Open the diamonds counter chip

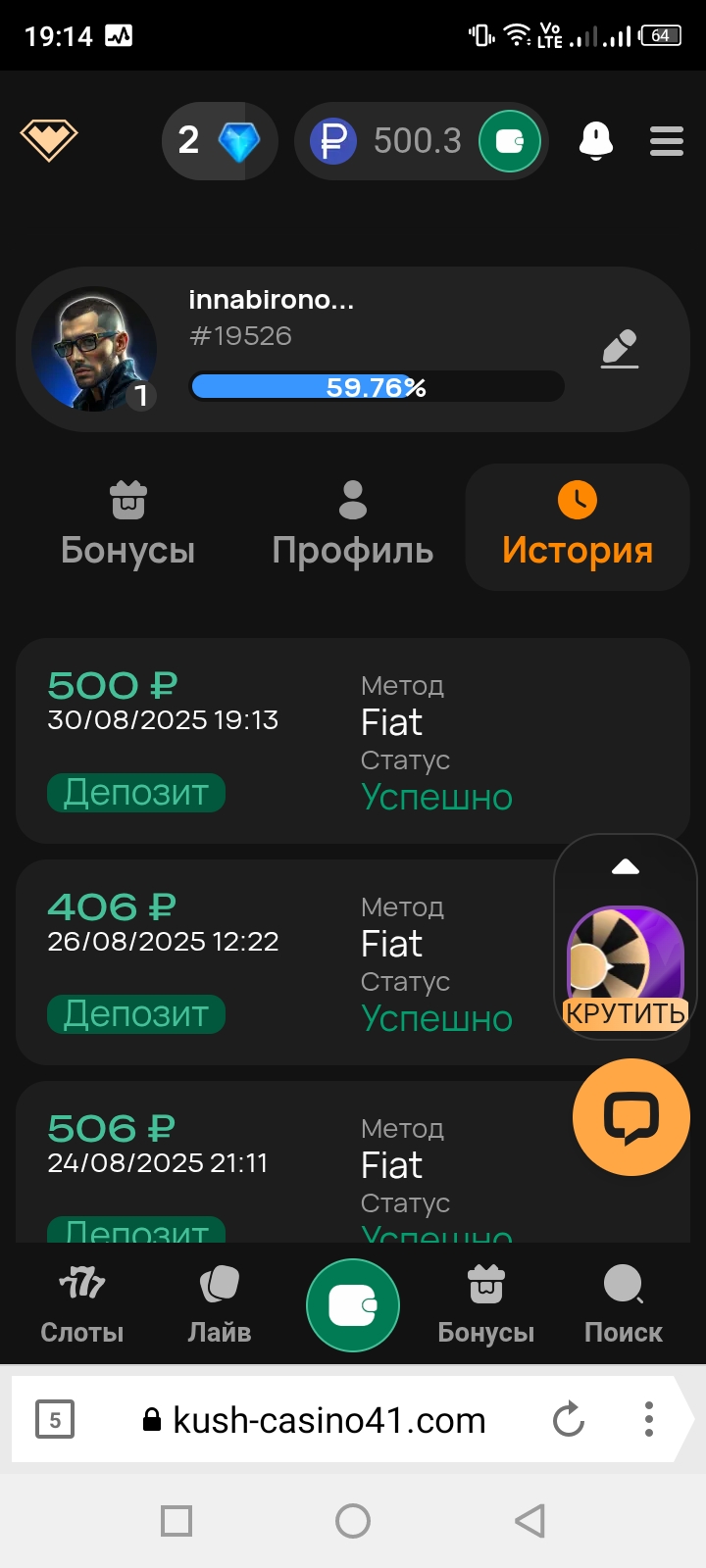(219, 141)
